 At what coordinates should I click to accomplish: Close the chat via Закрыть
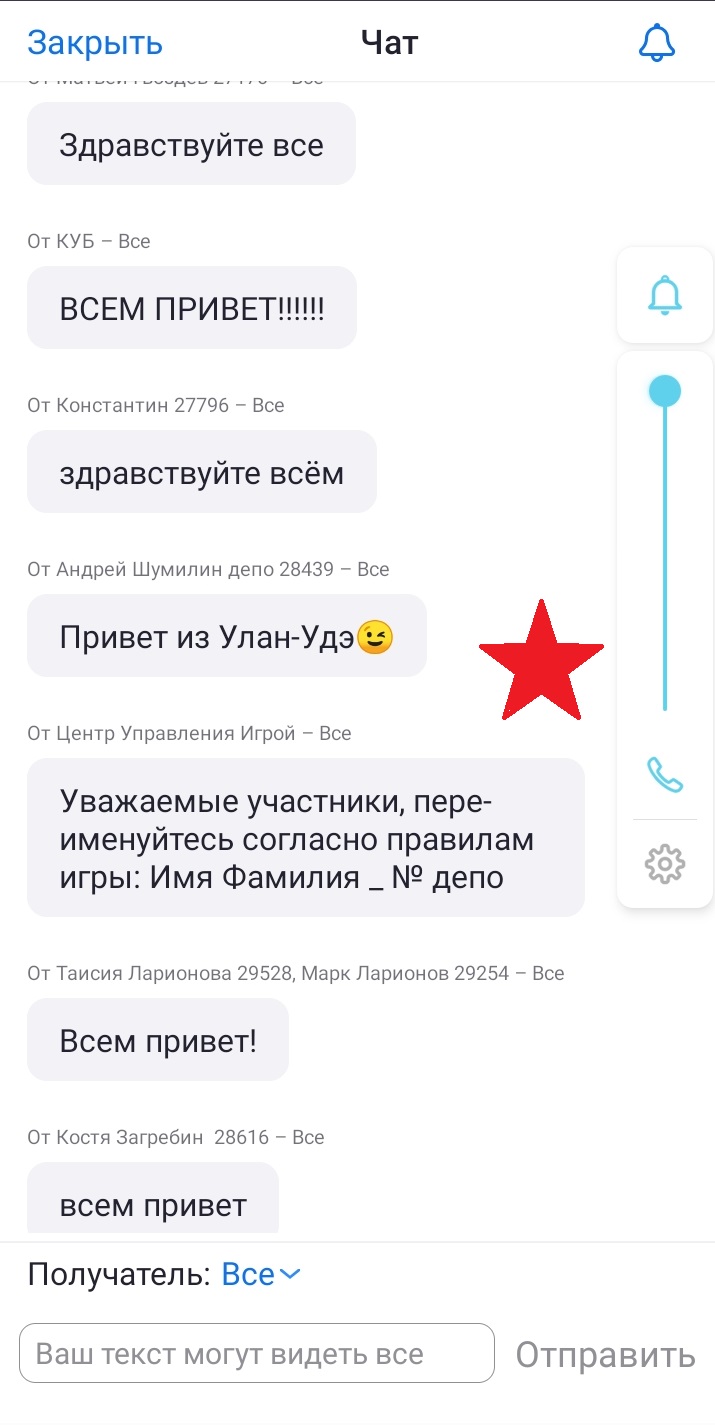tap(95, 43)
